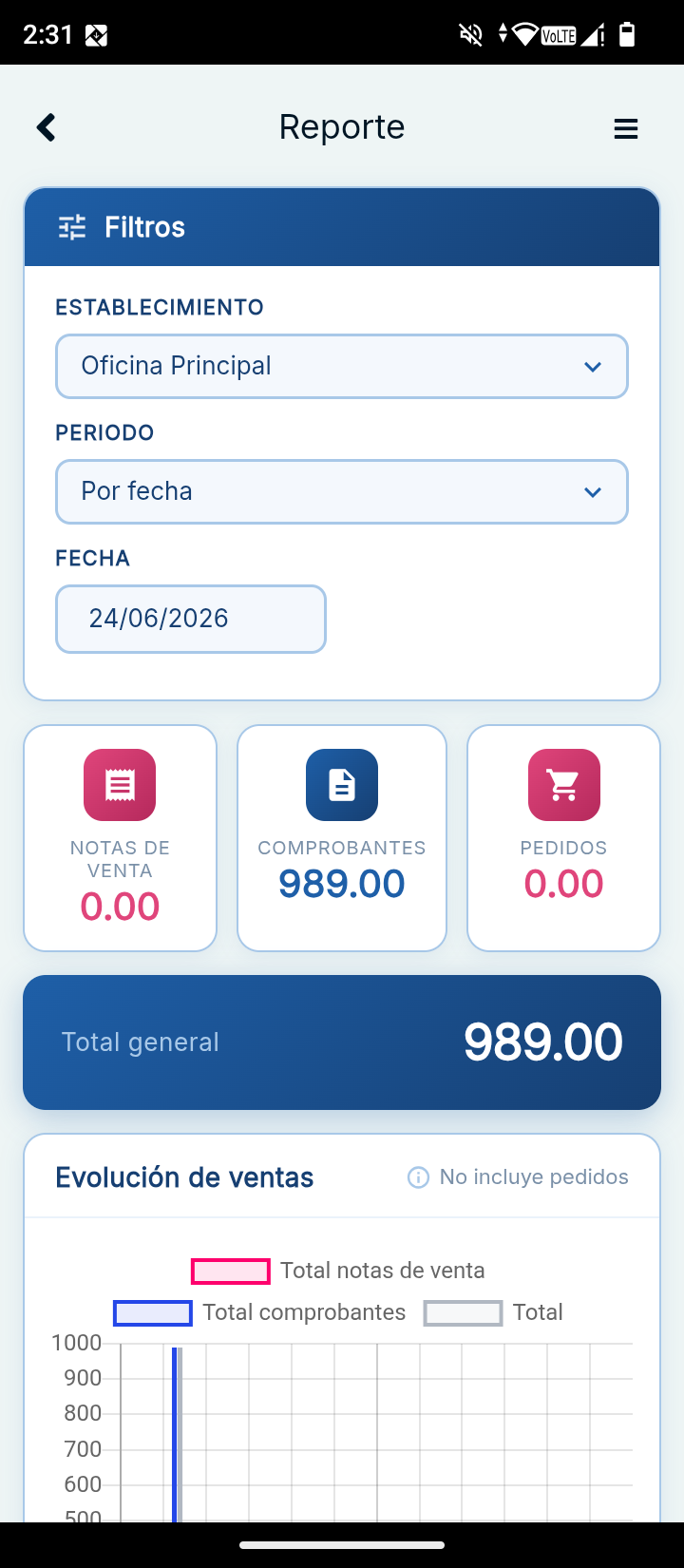Viewport: 684px width, 1568px height.
Task: Toggle the grey Total legend item
Action: click(x=493, y=1312)
